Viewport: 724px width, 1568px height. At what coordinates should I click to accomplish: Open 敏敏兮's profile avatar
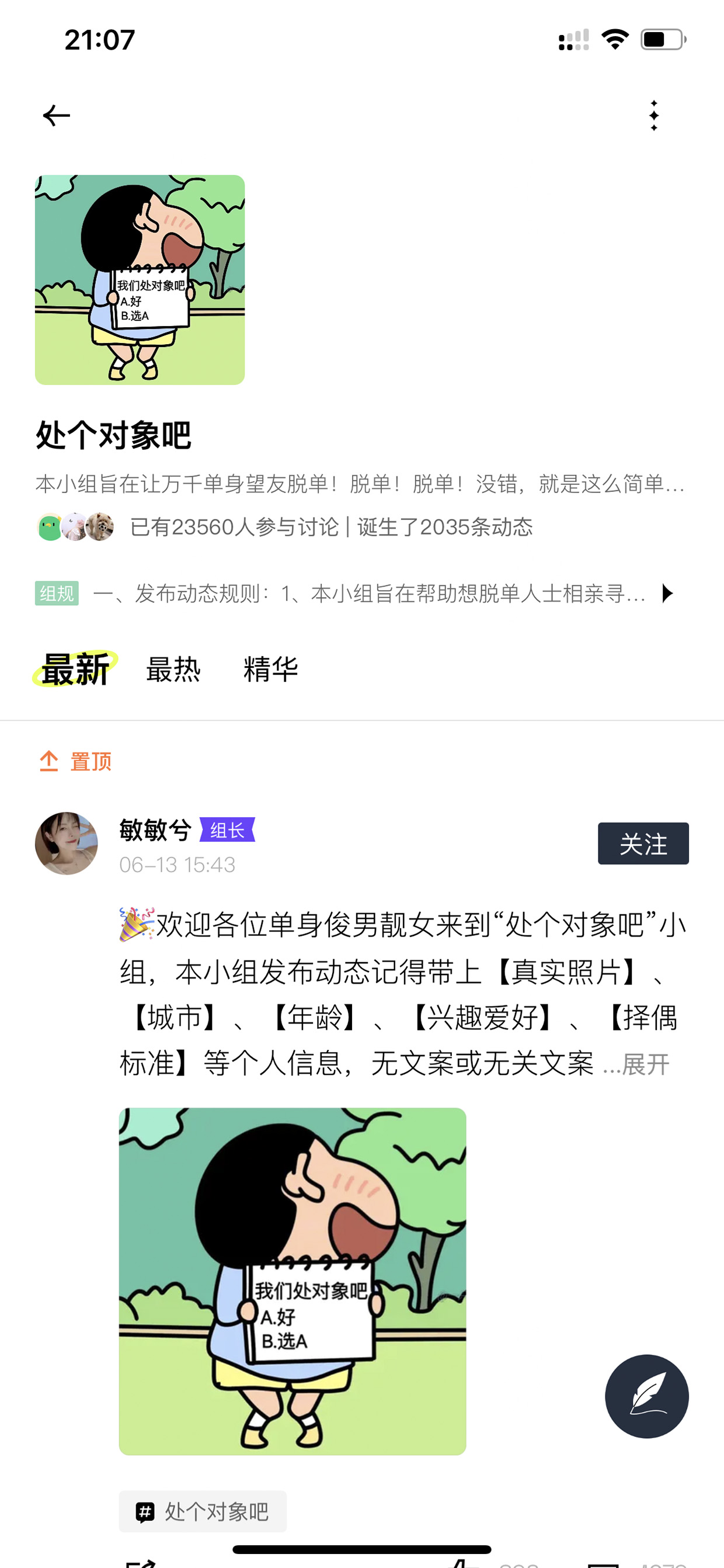click(67, 844)
